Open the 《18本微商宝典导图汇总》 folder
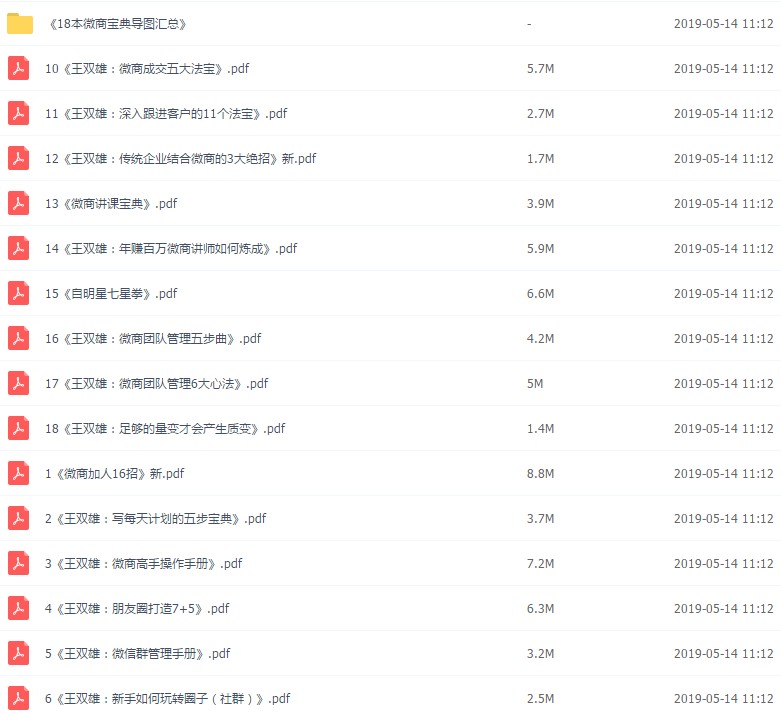The image size is (781, 714). pos(118,24)
